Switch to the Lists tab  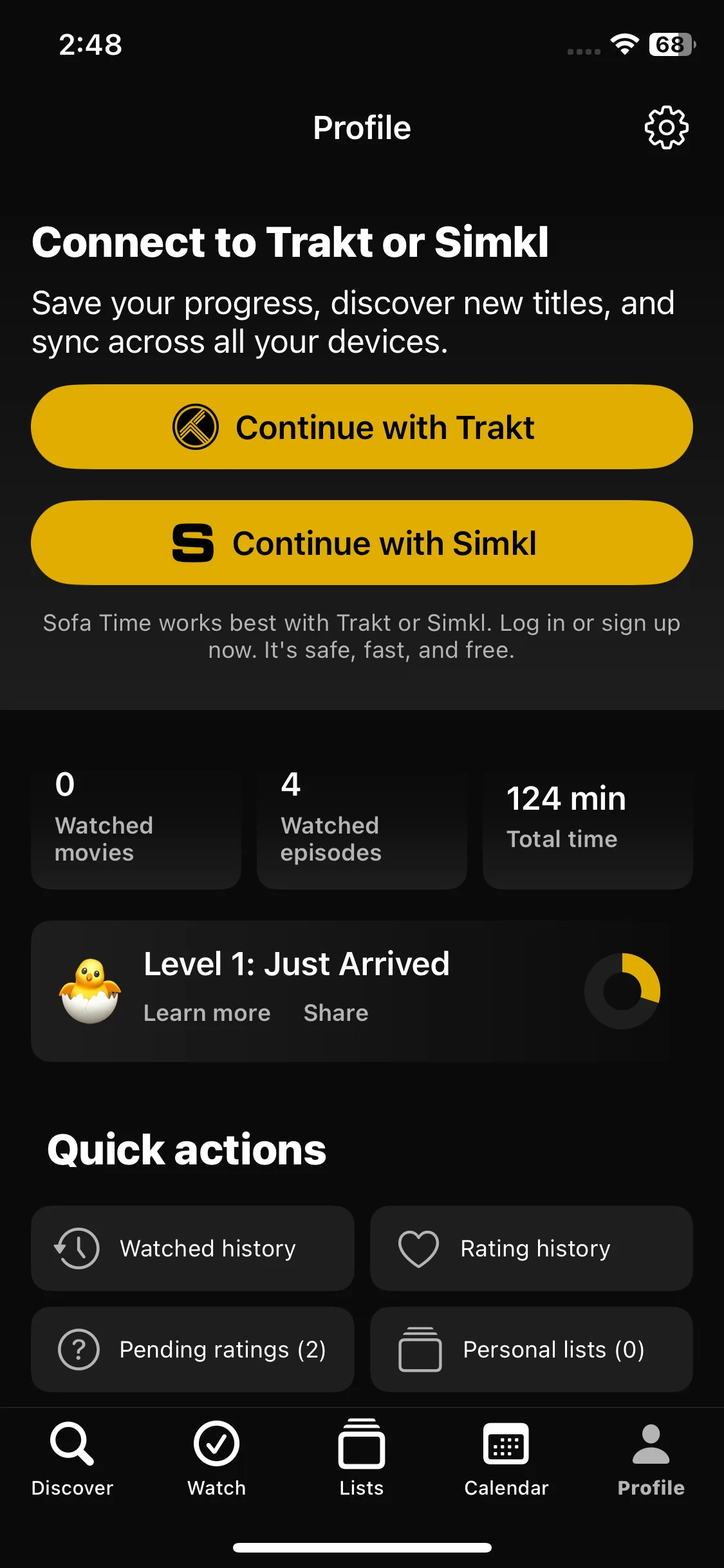(362, 1459)
